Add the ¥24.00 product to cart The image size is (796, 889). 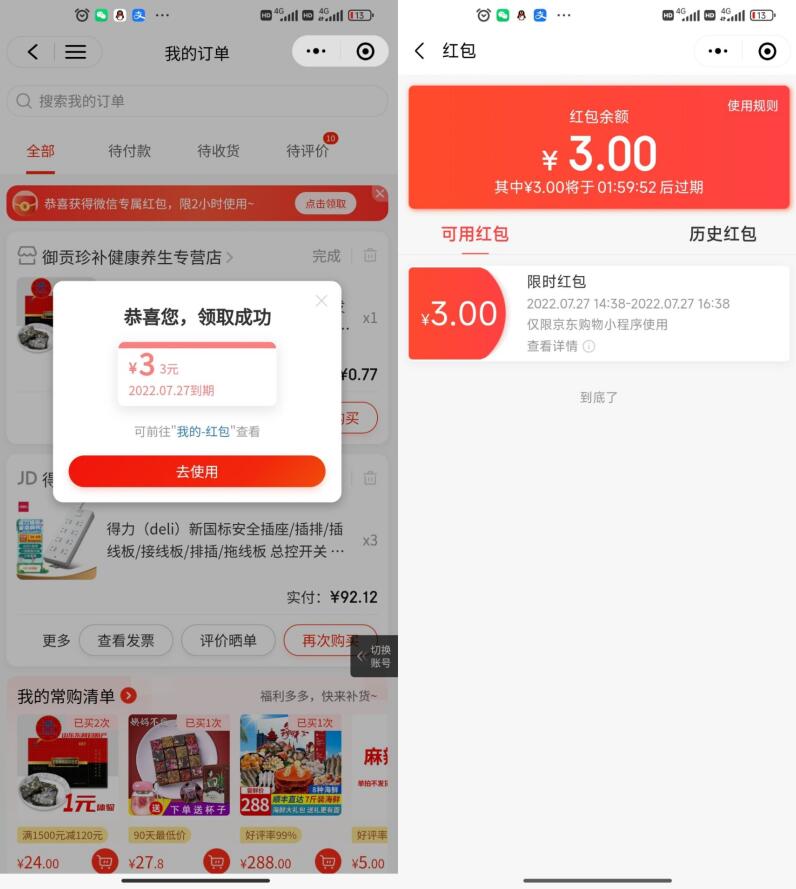pos(104,861)
